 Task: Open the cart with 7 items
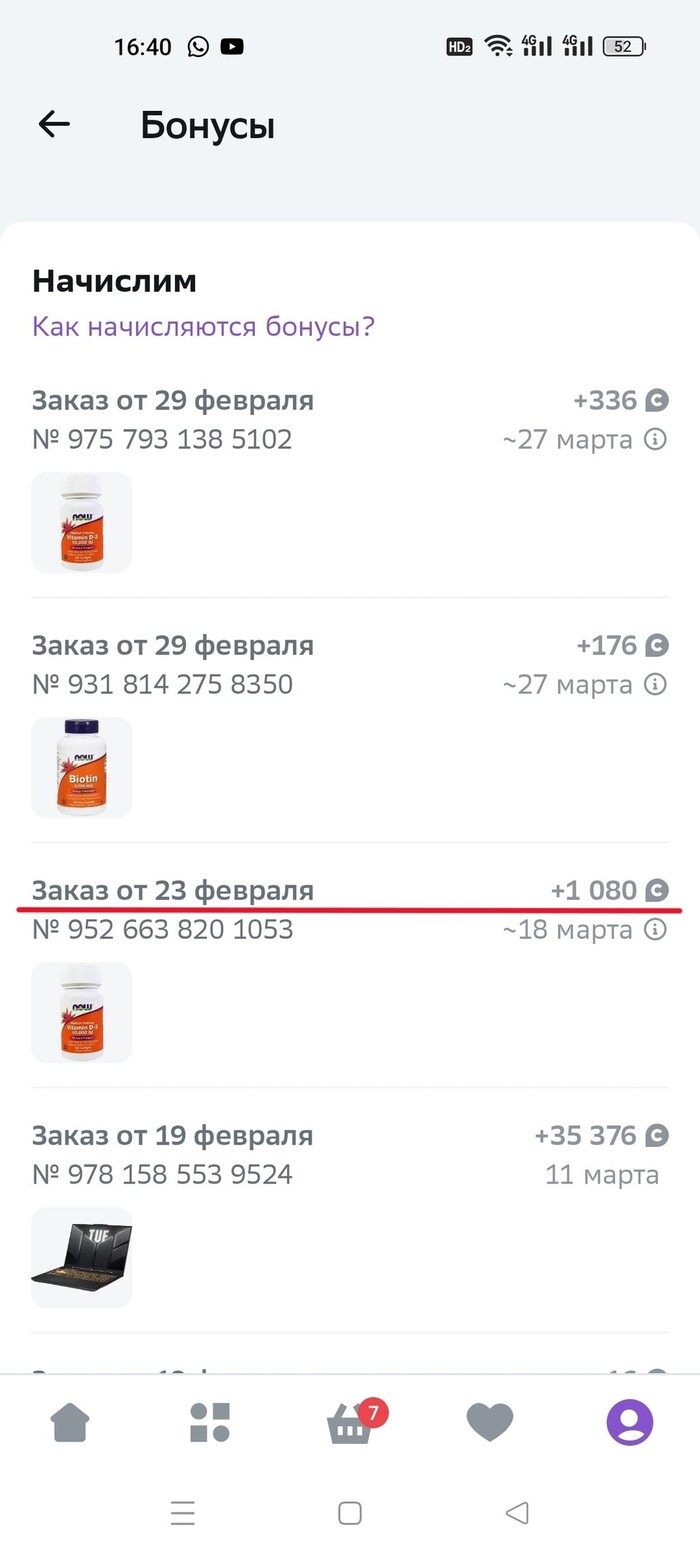click(350, 1422)
